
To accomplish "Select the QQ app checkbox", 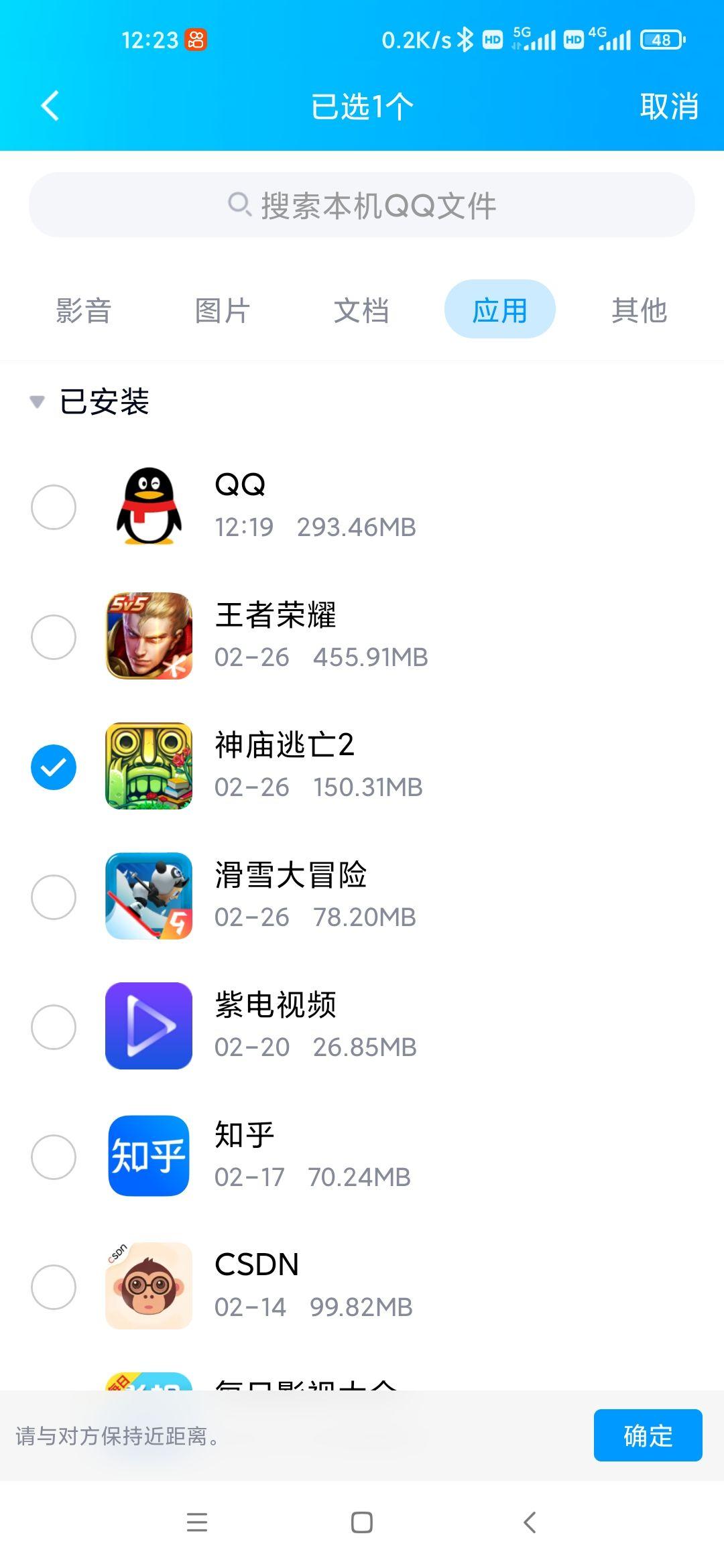I will [54, 507].
